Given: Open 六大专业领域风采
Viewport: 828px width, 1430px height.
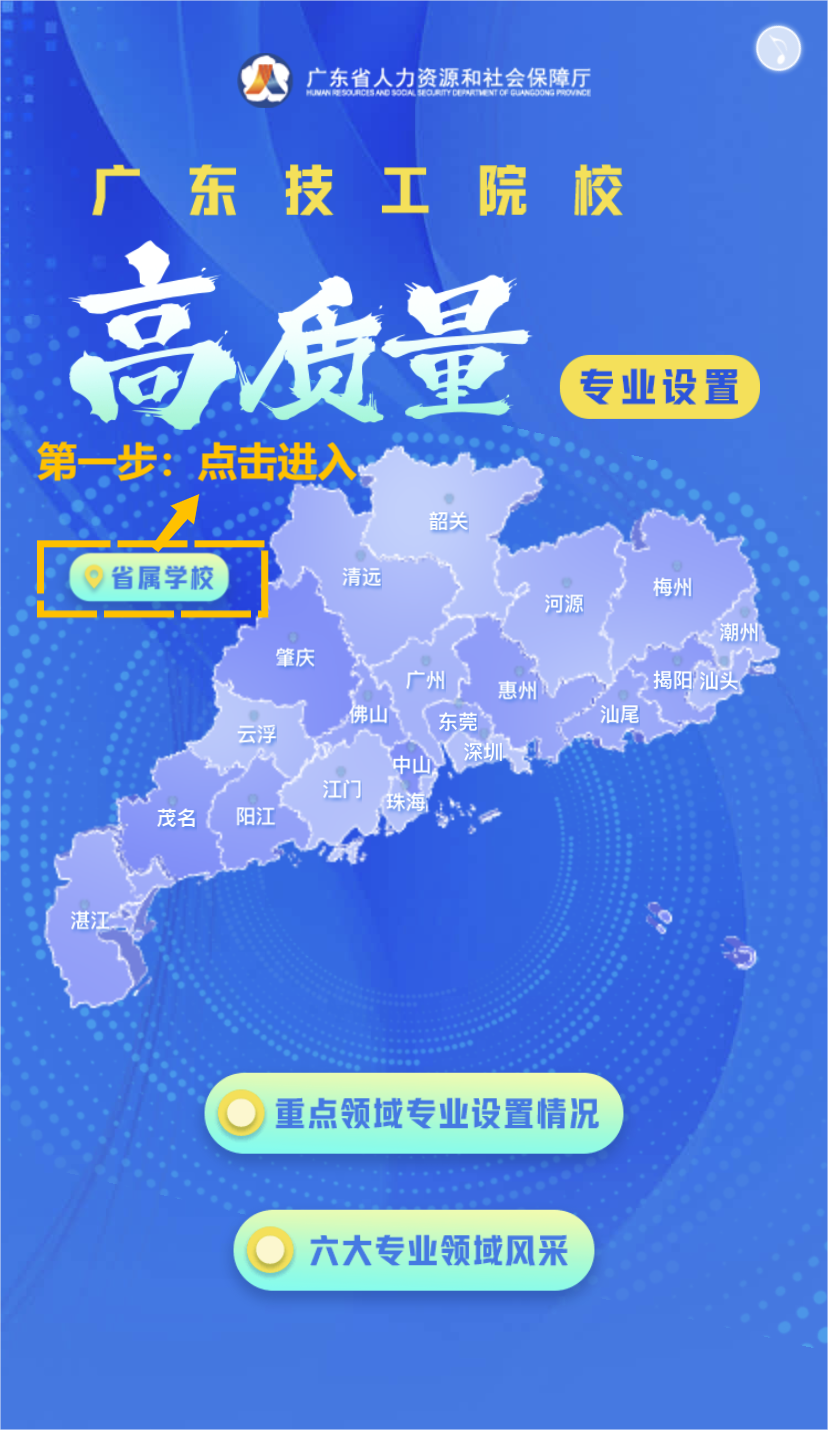Looking at the screenshot, I should click(x=414, y=1250).
